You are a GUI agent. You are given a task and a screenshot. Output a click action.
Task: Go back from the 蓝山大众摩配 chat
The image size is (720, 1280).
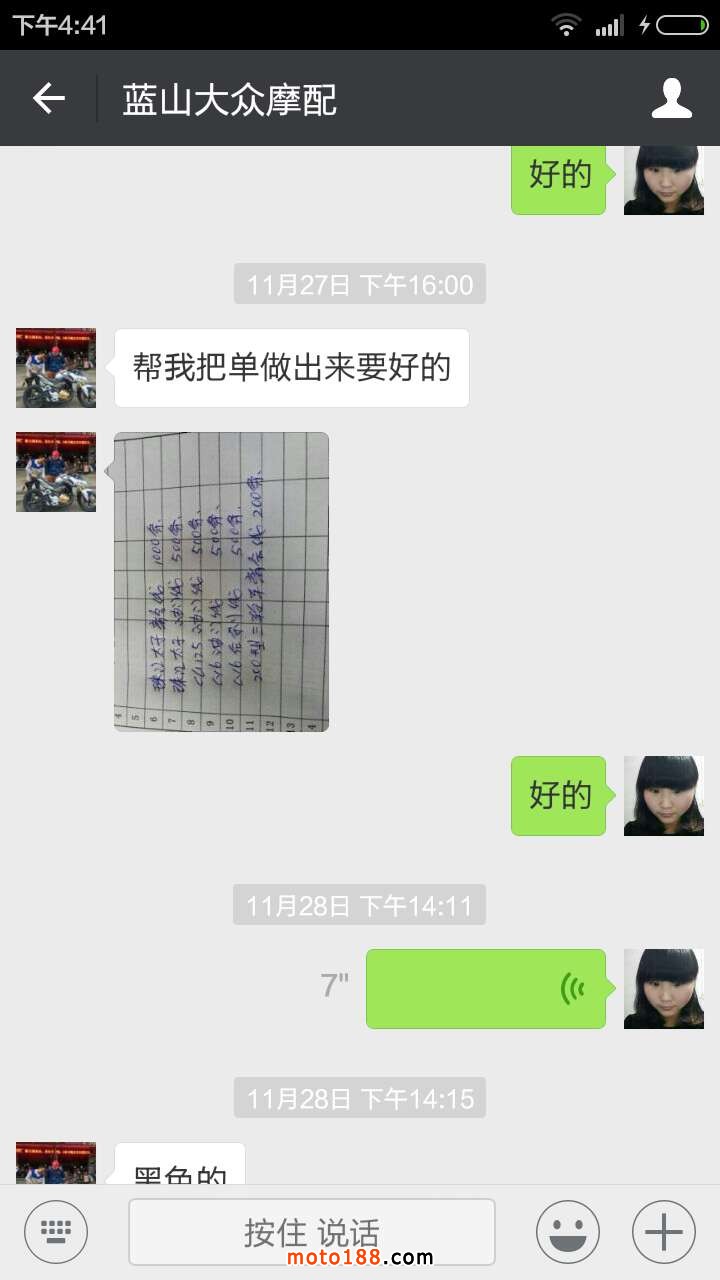tap(48, 98)
